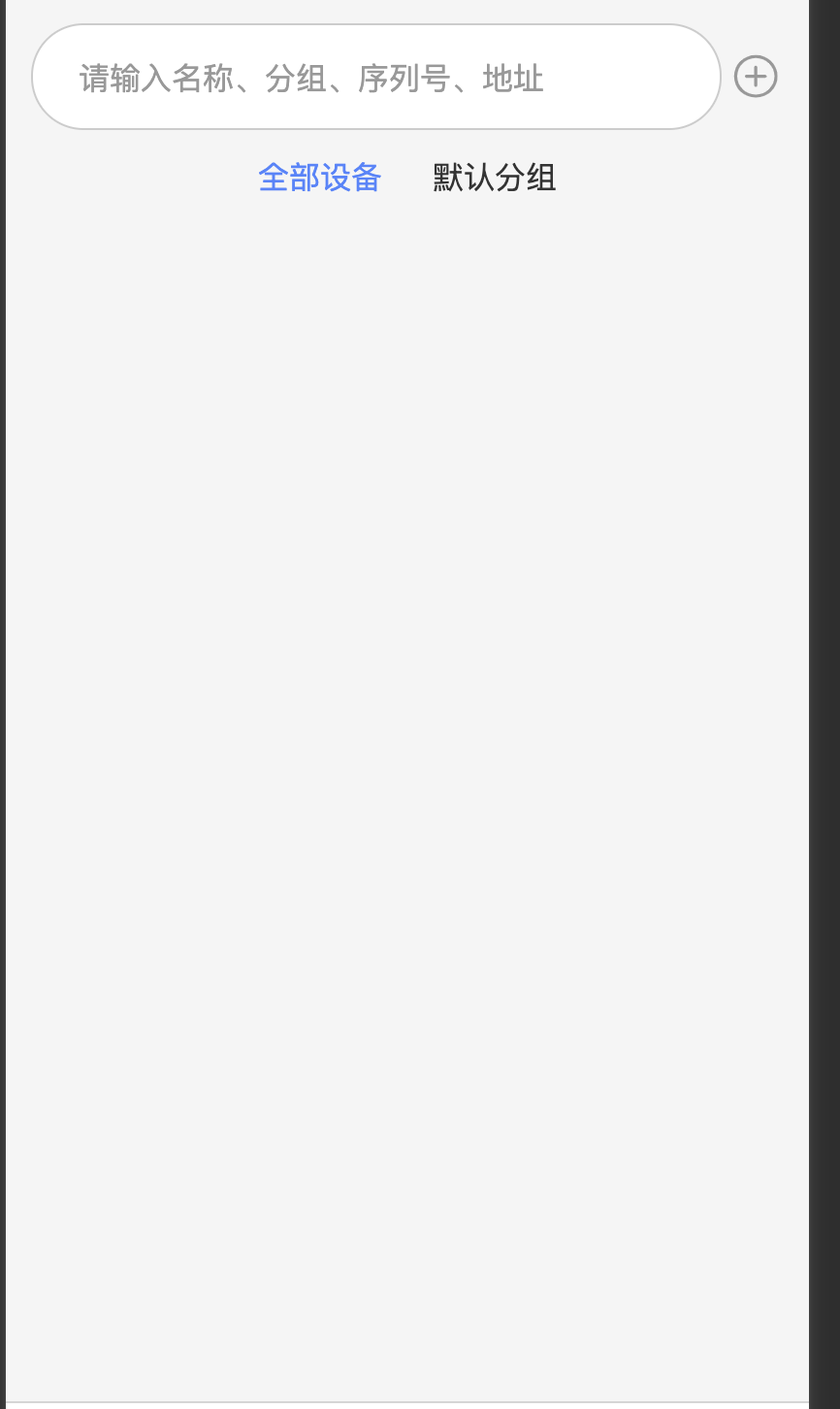The image size is (840, 1409).
Task: Select the 默认分组 tab
Action: click(495, 178)
